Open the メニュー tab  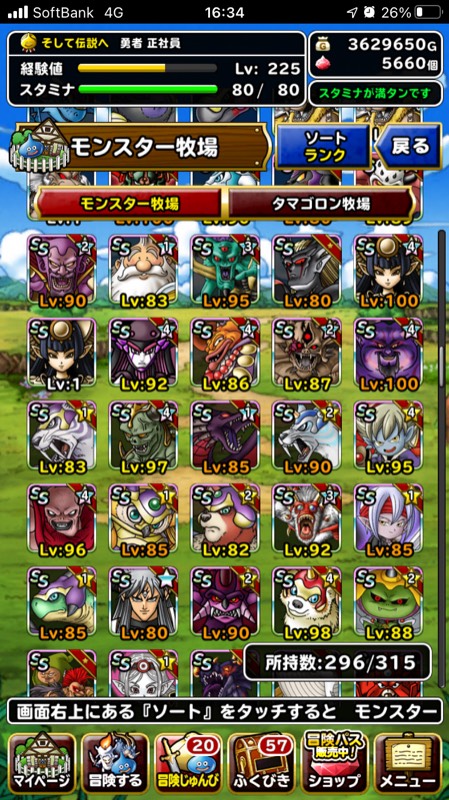408,762
